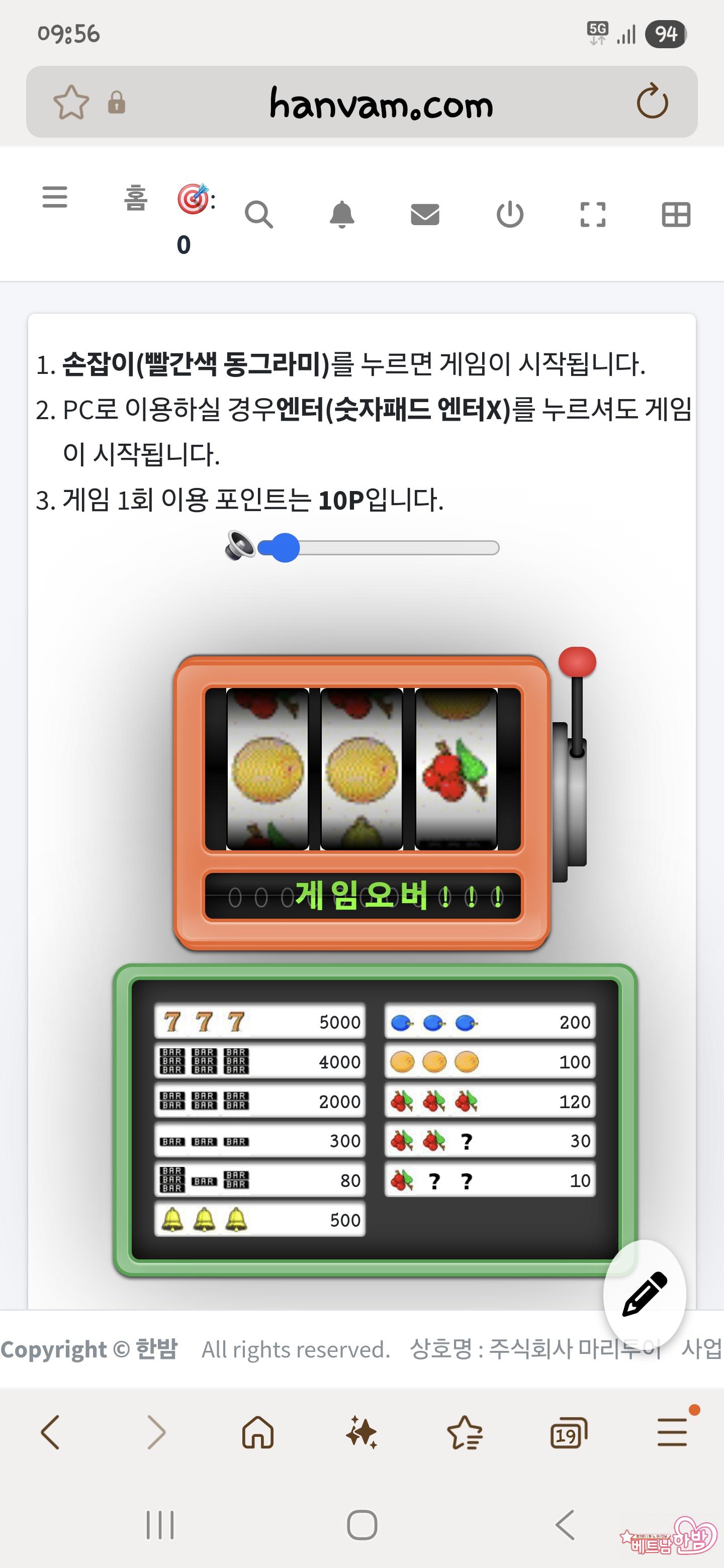Image resolution: width=724 pixels, height=1568 pixels.
Task: Tap the power logout icon
Action: 510,215
